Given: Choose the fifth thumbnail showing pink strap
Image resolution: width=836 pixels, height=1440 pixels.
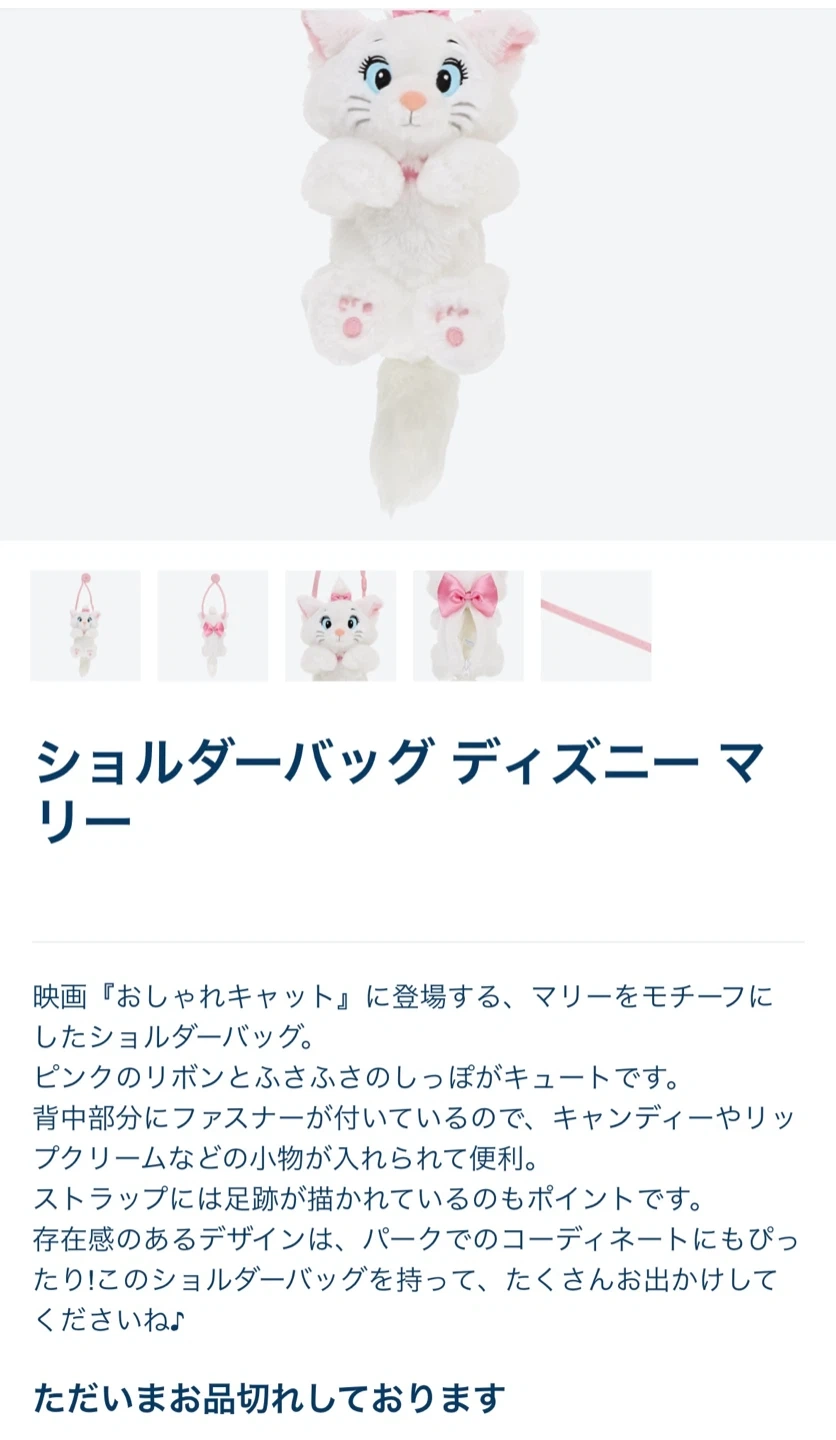Looking at the screenshot, I should 596,626.
